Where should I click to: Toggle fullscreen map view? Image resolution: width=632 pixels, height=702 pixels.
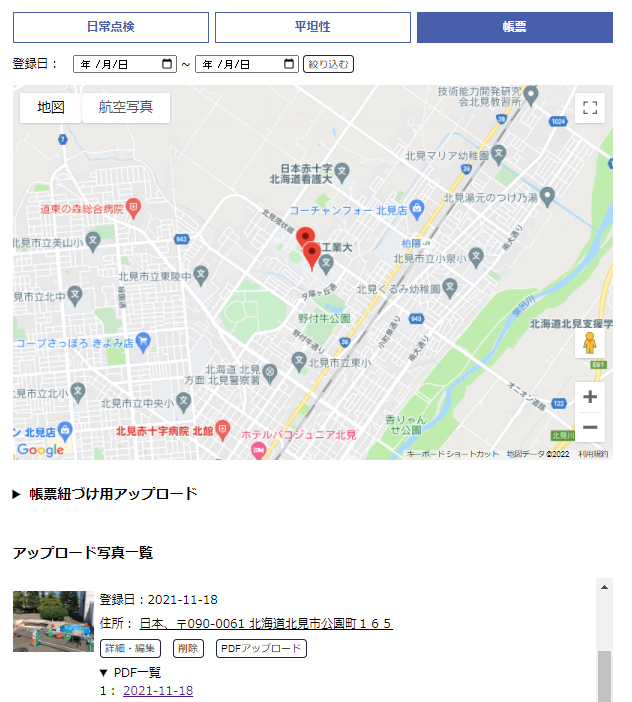[590, 108]
